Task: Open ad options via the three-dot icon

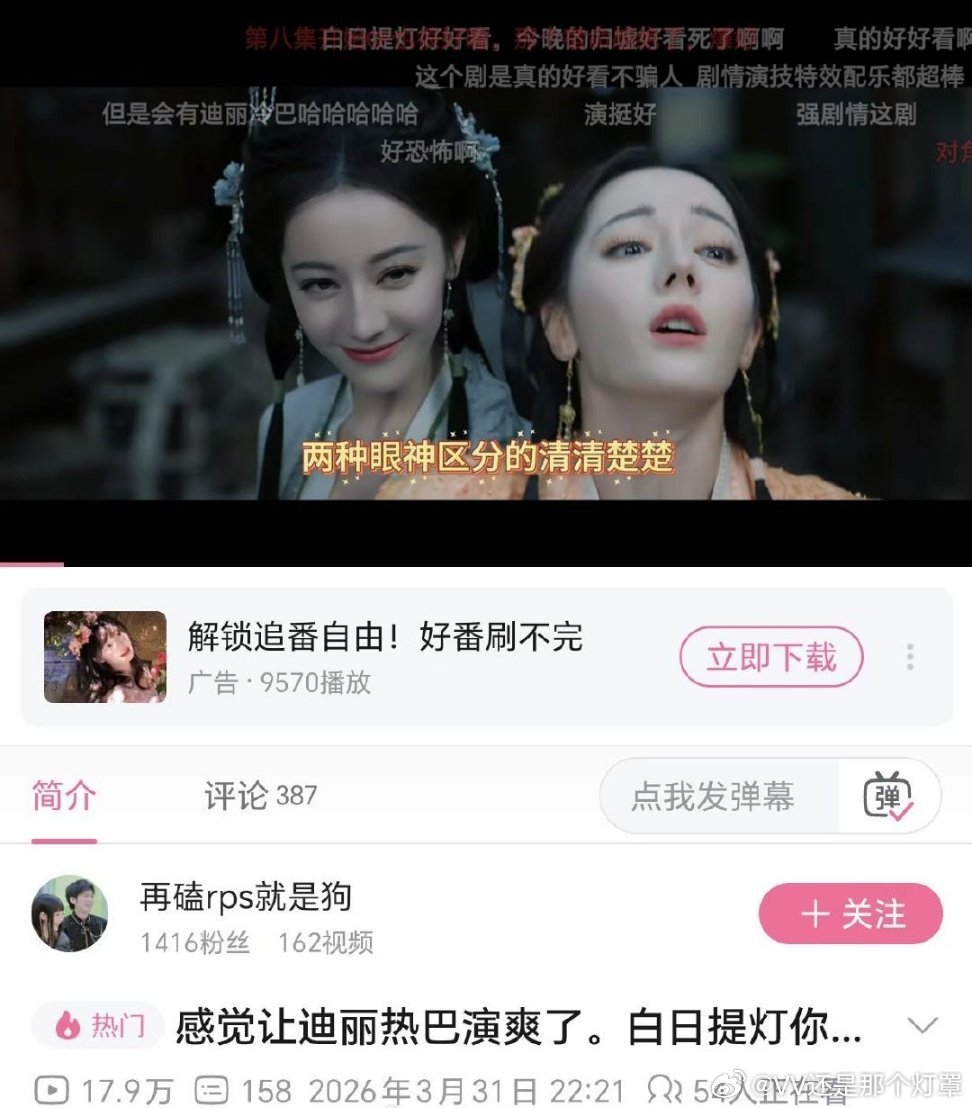Action: (x=910, y=657)
